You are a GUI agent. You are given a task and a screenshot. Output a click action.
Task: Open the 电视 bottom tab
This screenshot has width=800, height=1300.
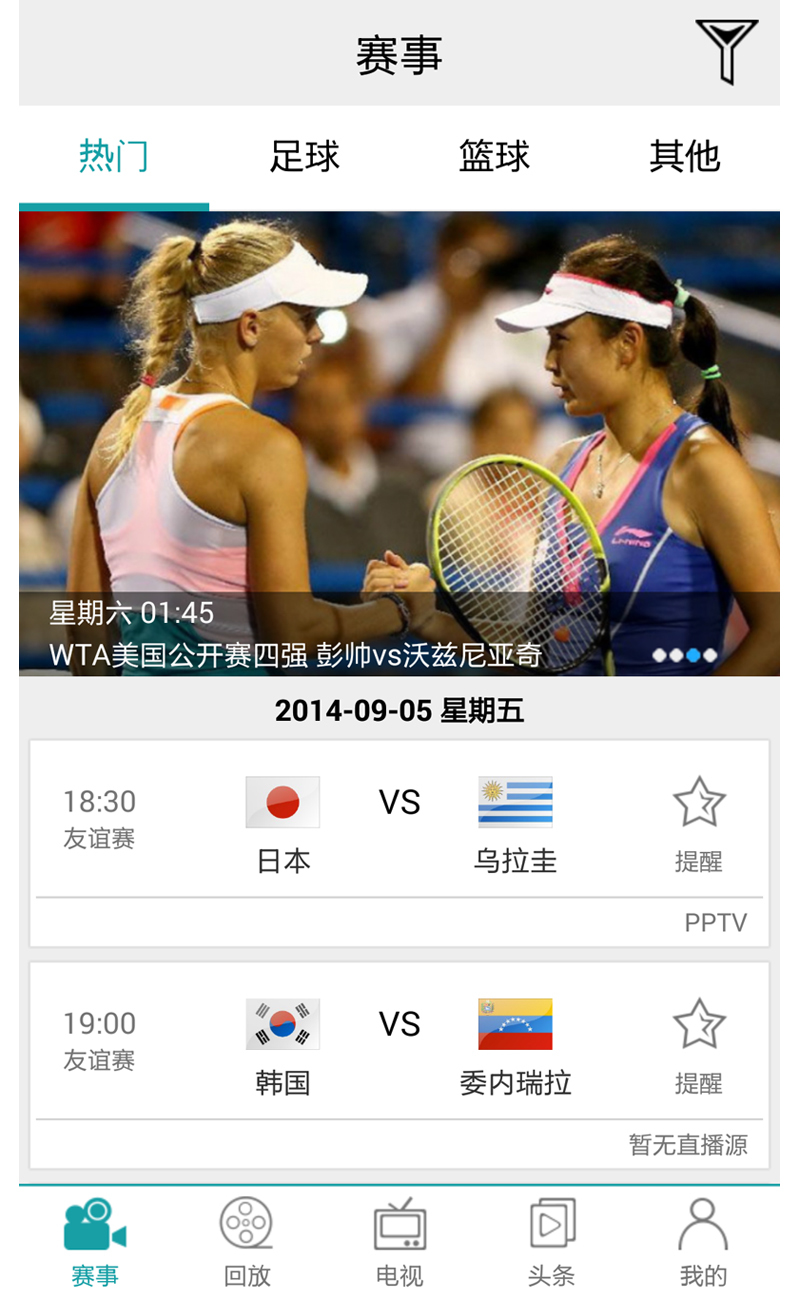400,1242
